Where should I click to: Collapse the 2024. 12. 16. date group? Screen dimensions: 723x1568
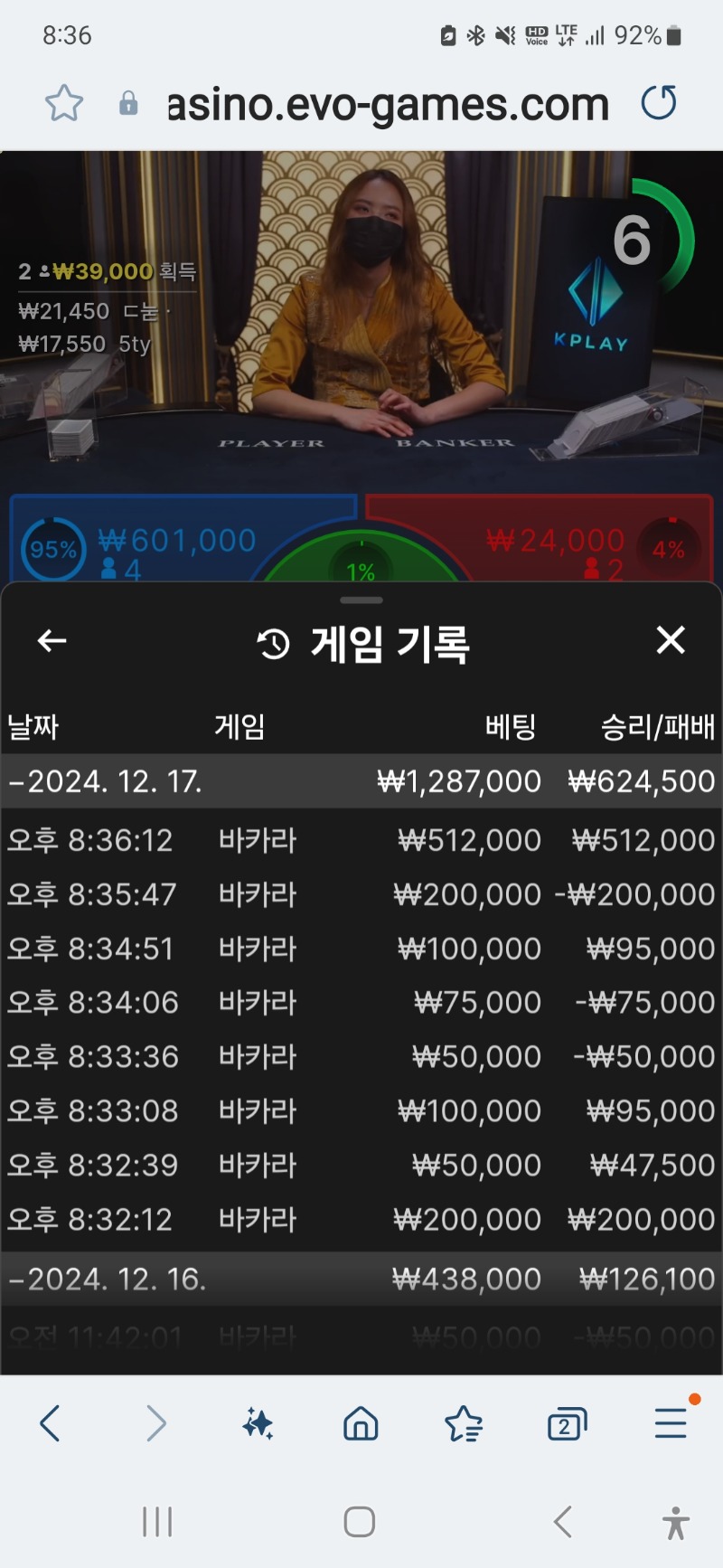(x=361, y=1279)
